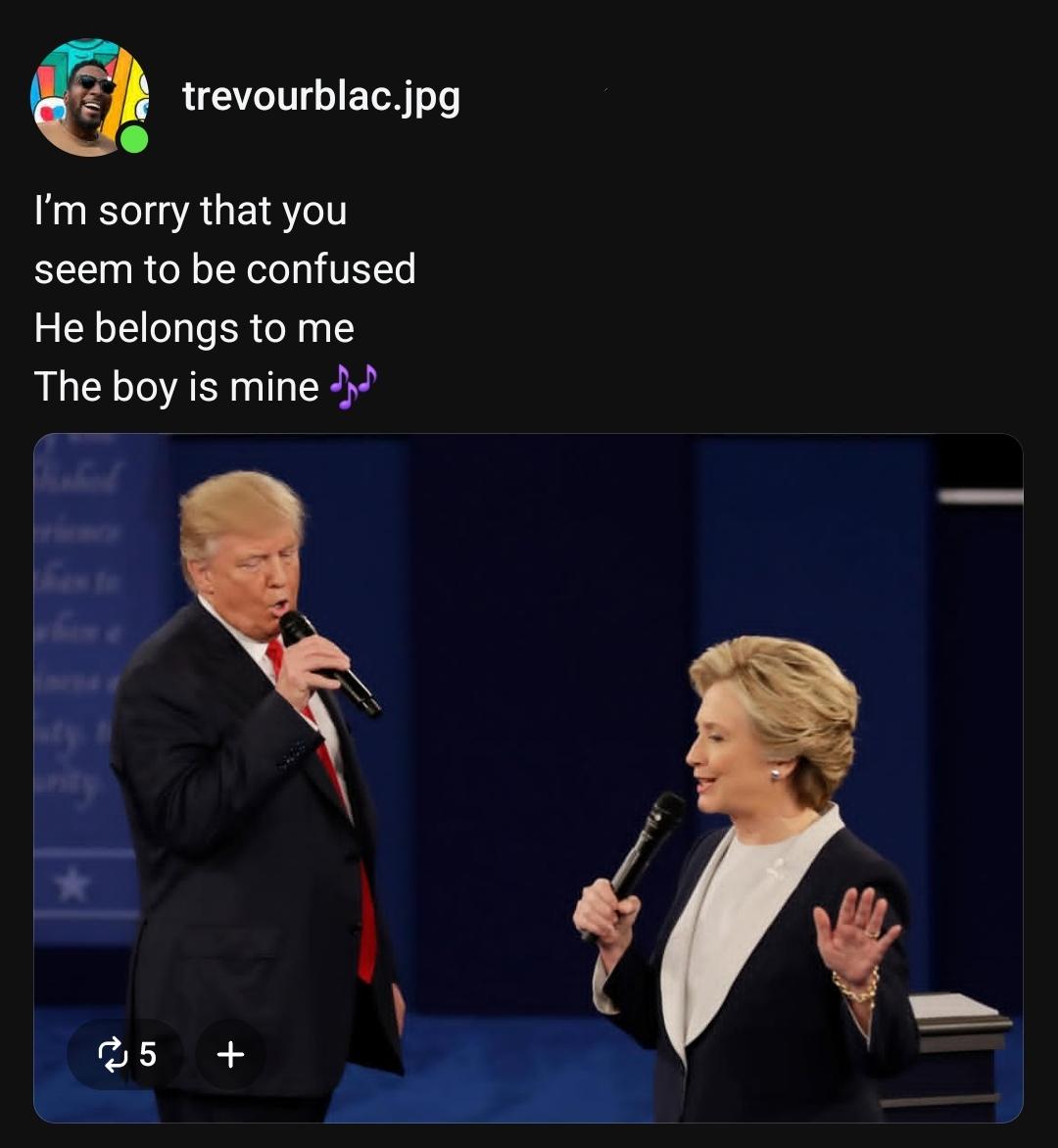Open the trevourblac.jpg username link
This screenshot has width=1058, height=1148.
tap(320, 97)
